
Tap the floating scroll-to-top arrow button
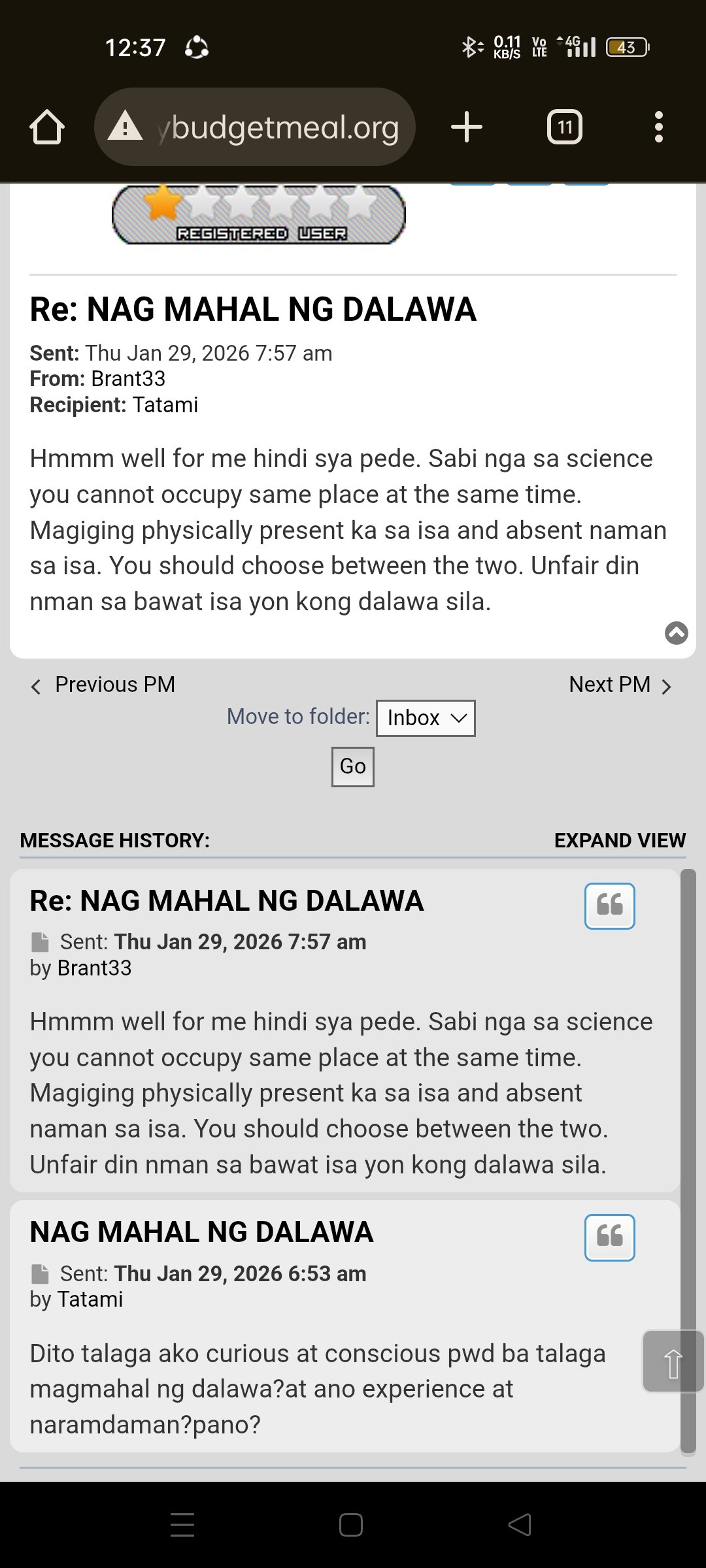tap(673, 1362)
